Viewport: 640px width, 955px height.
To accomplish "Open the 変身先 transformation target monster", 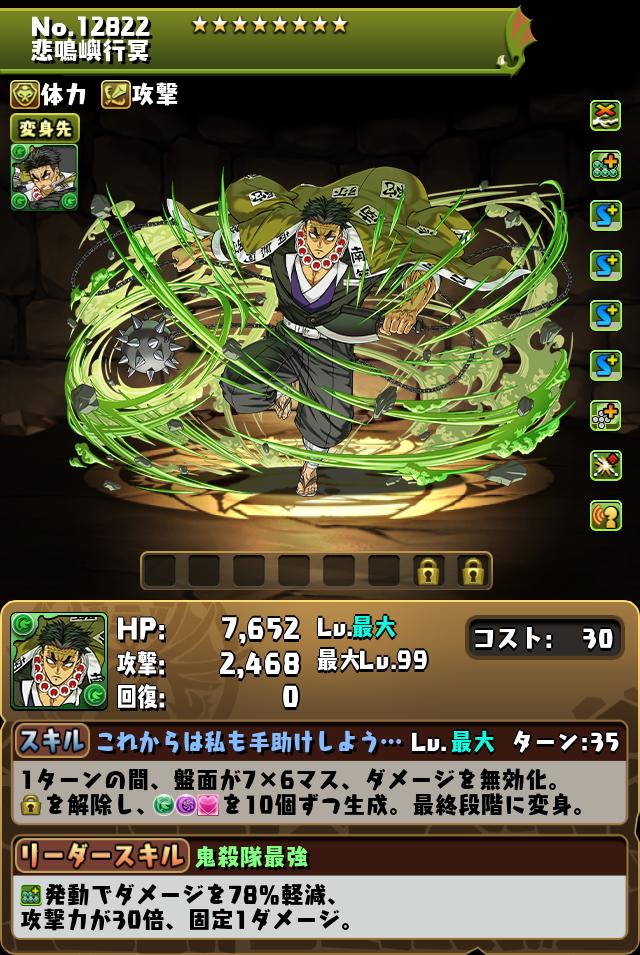I will click(44, 176).
